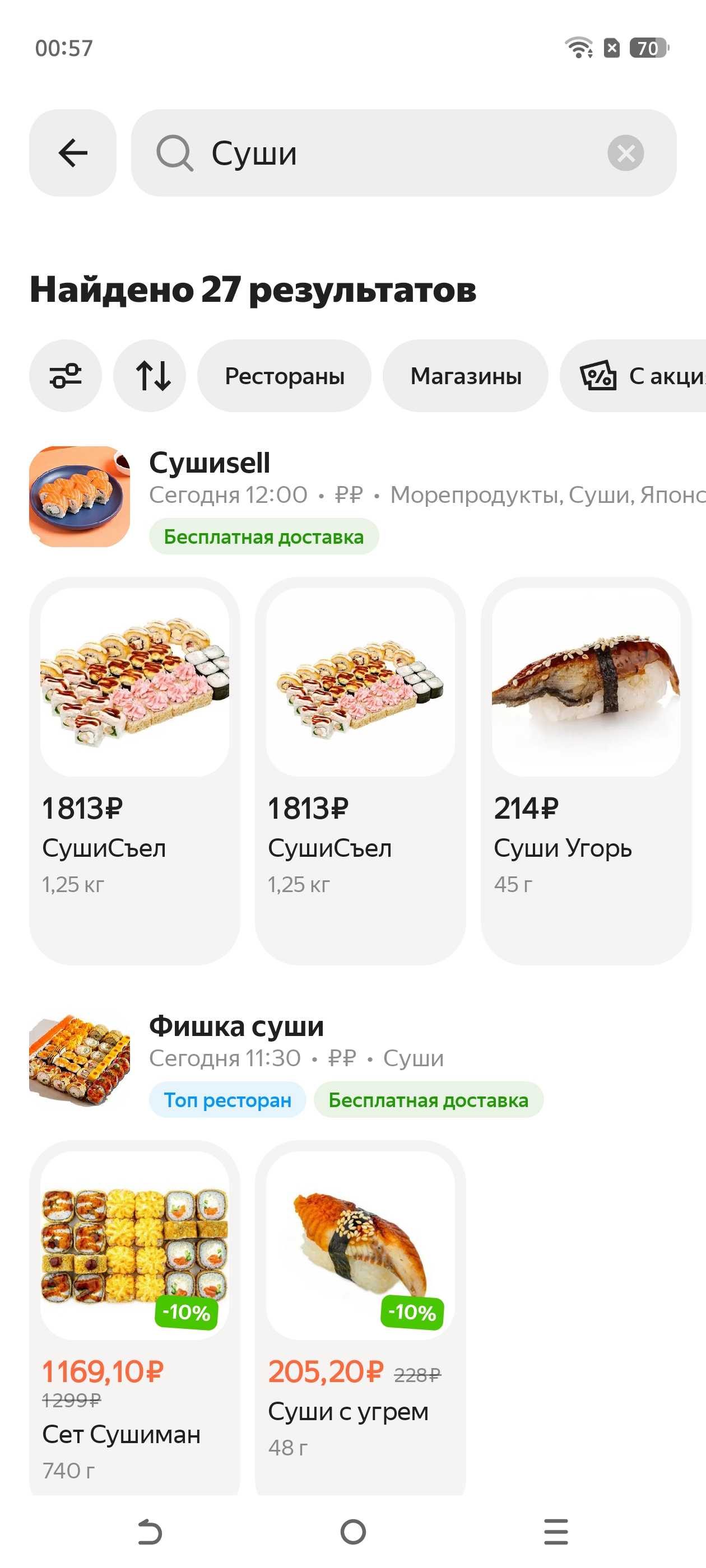706x1568 pixels.
Task: Open the system recent apps button
Action: coord(555,1532)
